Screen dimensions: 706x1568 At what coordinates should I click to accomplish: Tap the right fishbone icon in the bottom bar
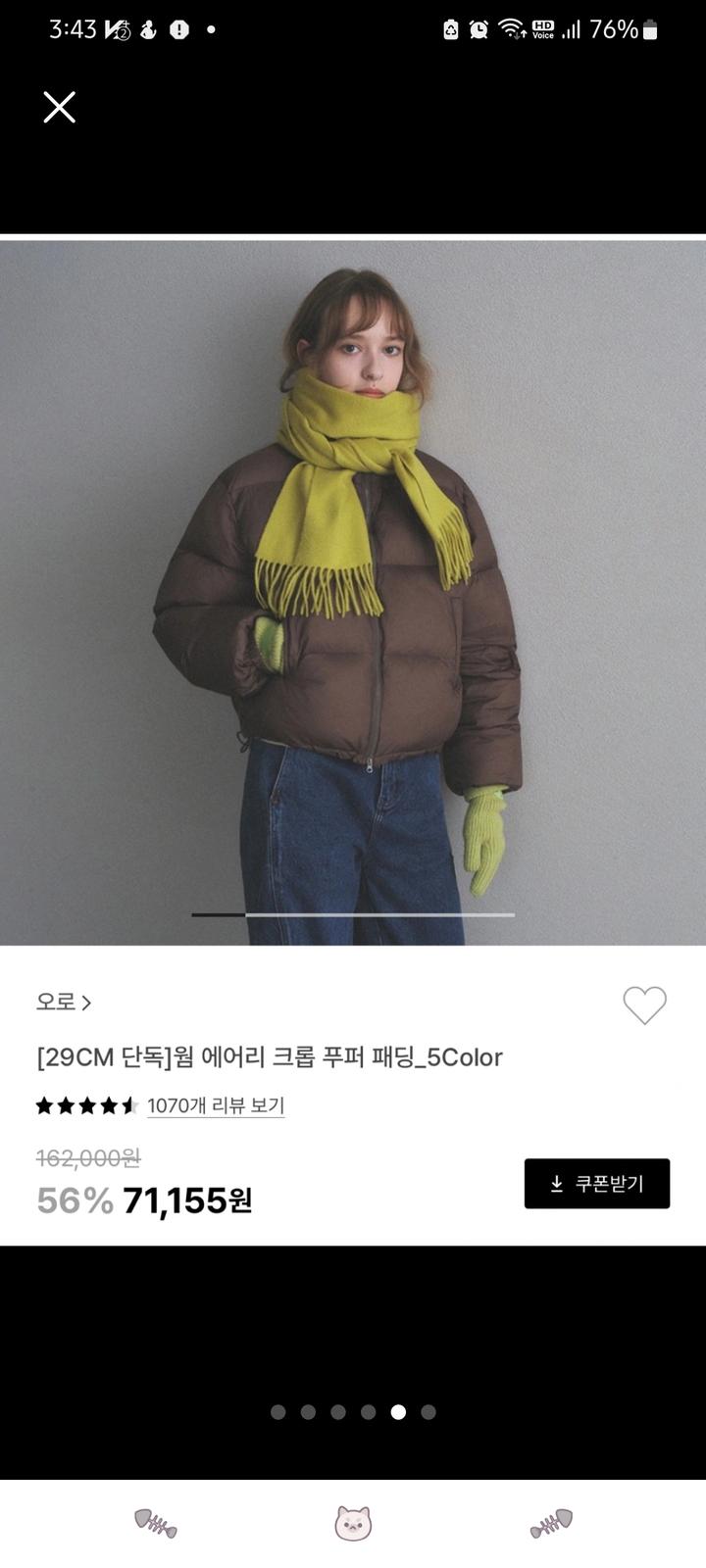tap(551, 1523)
